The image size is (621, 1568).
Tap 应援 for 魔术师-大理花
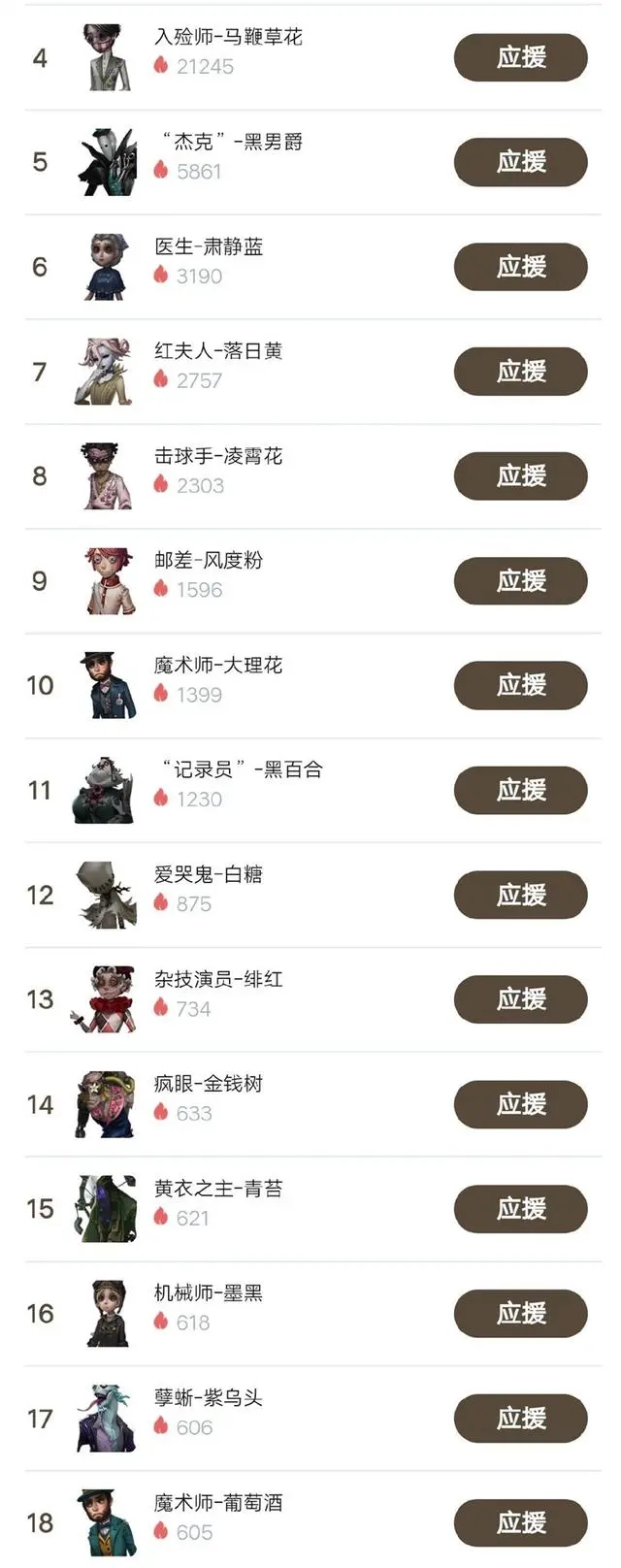520,685
